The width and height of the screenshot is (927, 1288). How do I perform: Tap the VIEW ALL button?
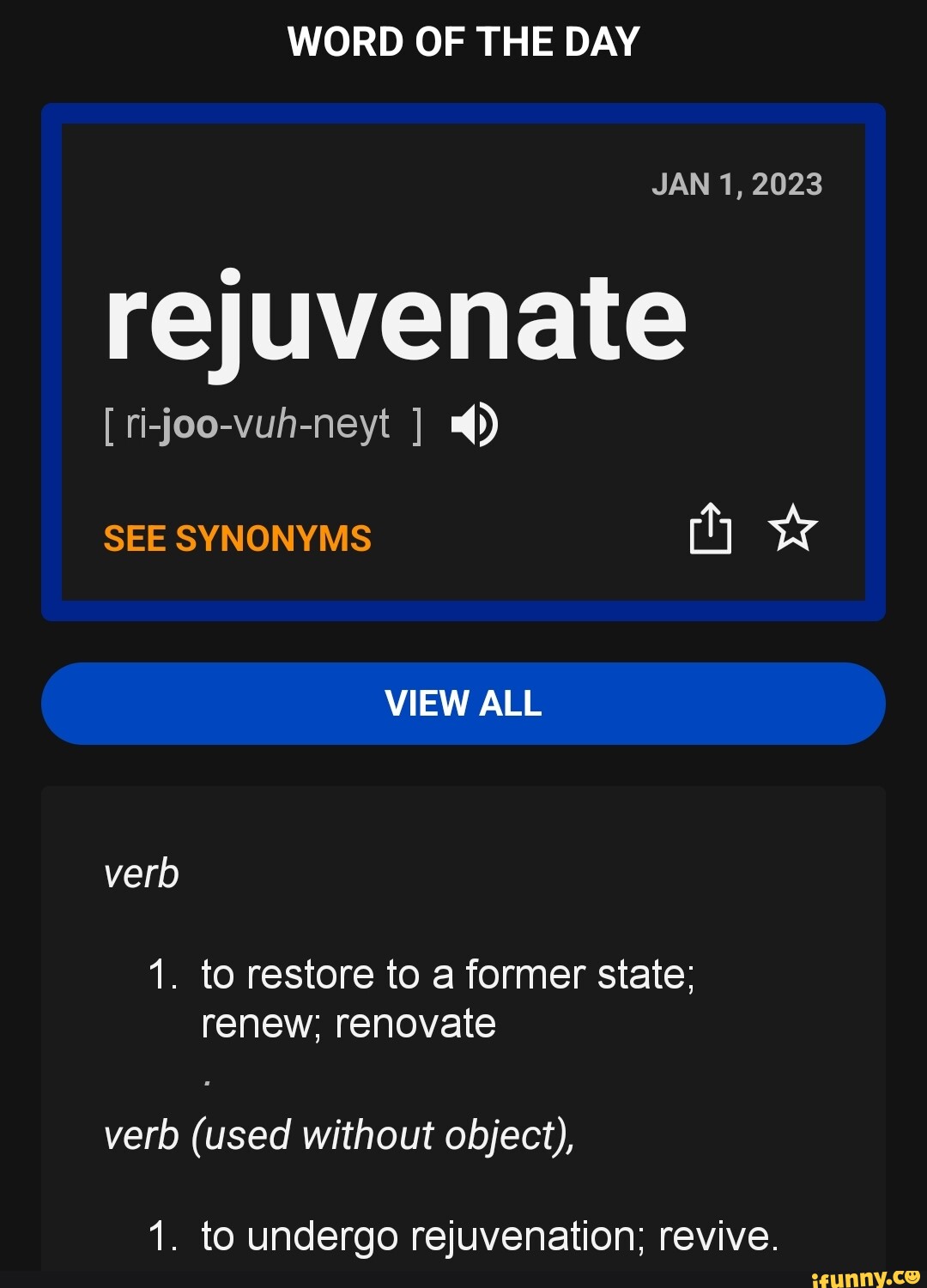point(463,704)
